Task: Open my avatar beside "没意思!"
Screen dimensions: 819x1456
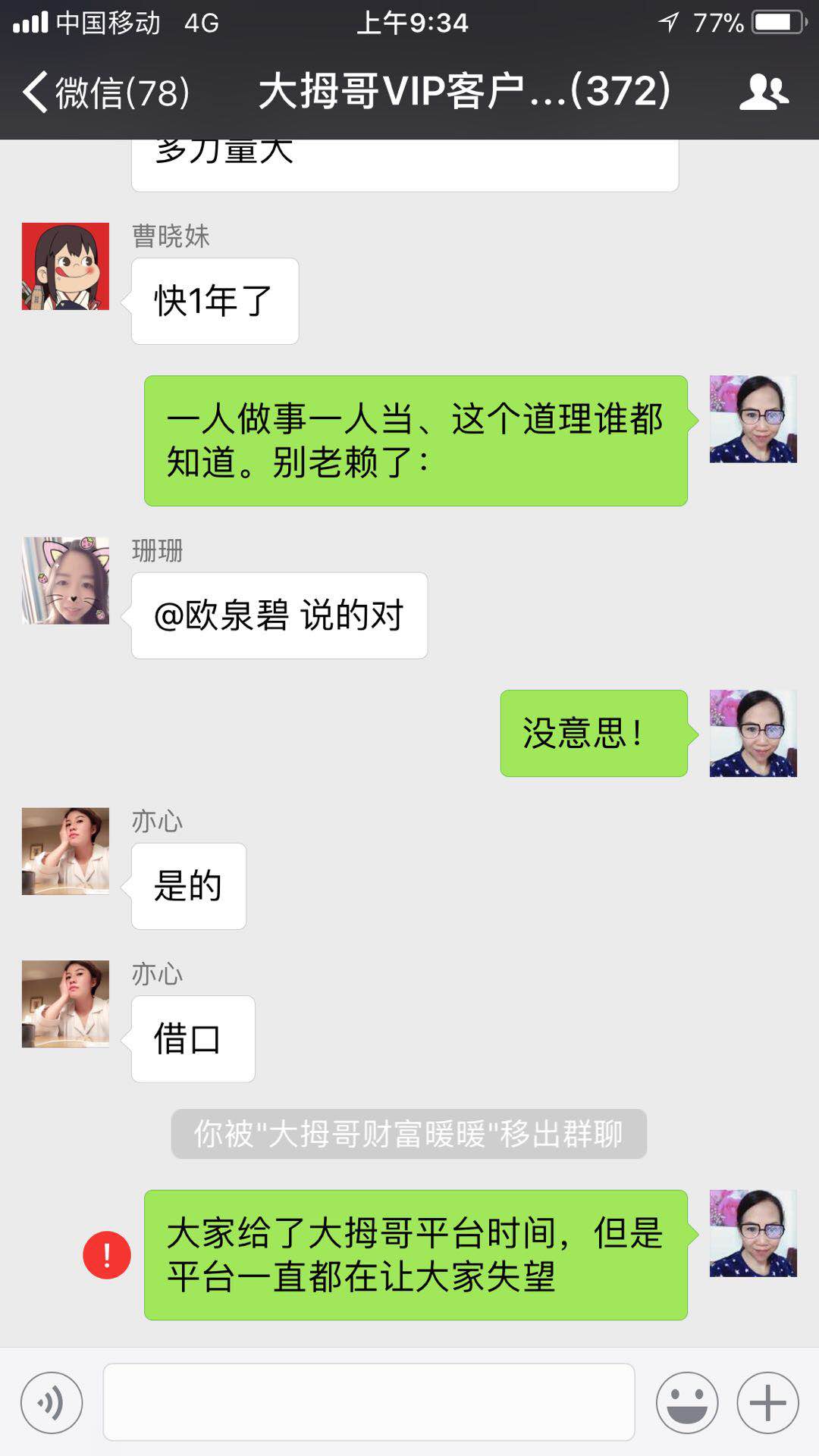Action: coord(753,733)
